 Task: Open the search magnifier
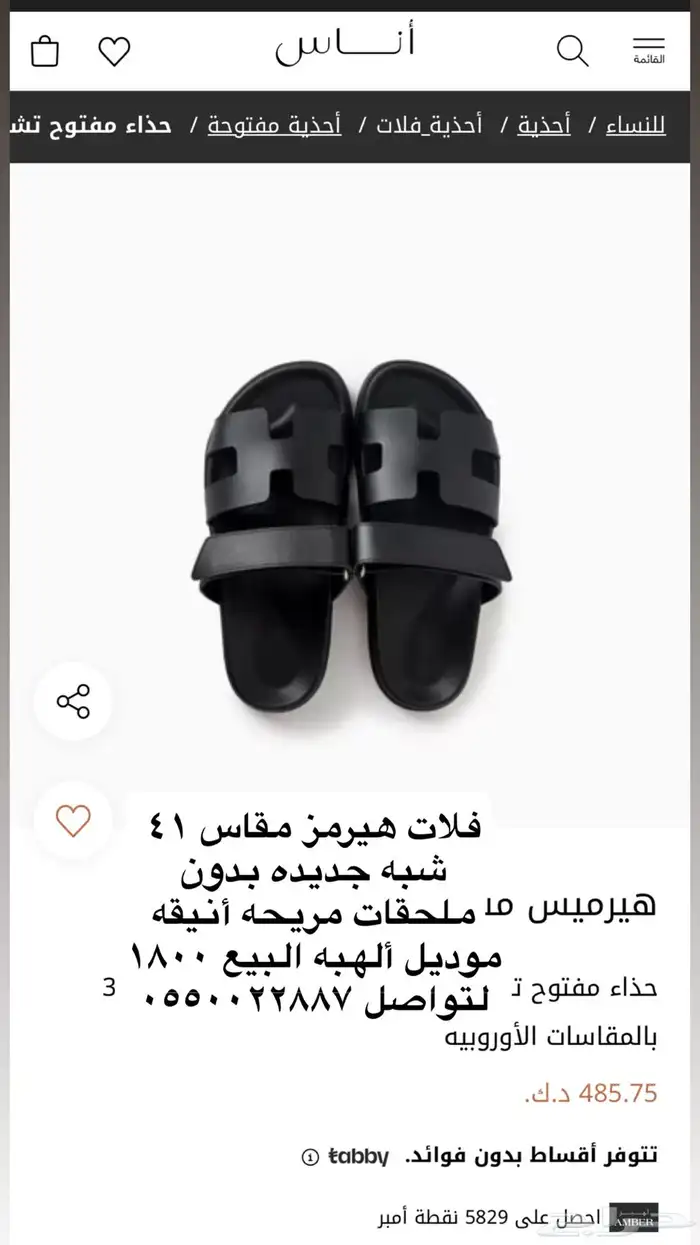pyautogui.click(x=572, y=49)
